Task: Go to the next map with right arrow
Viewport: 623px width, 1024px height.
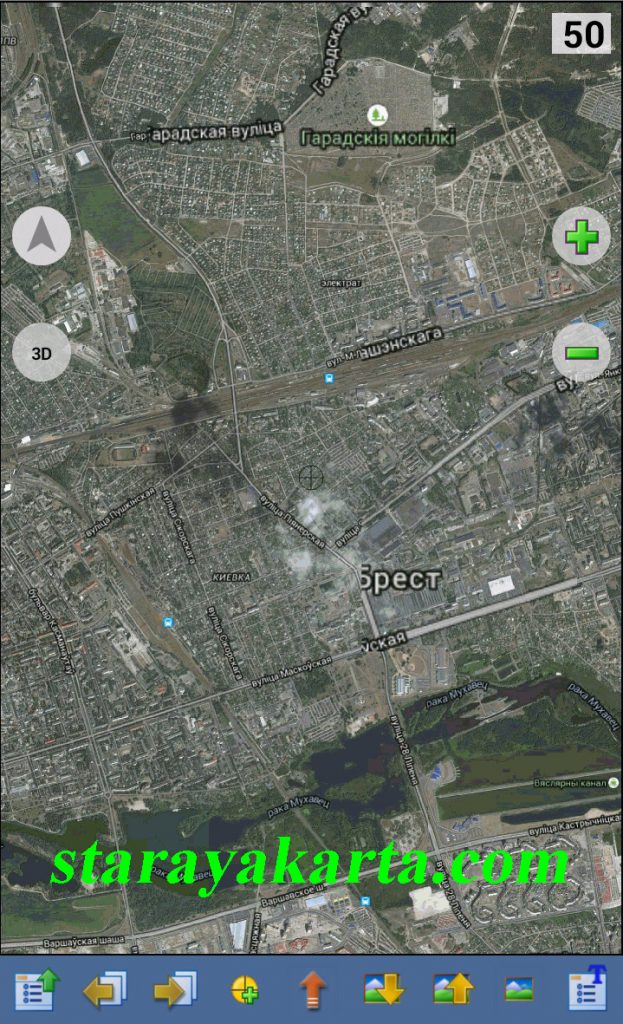Action: (175, 990)
